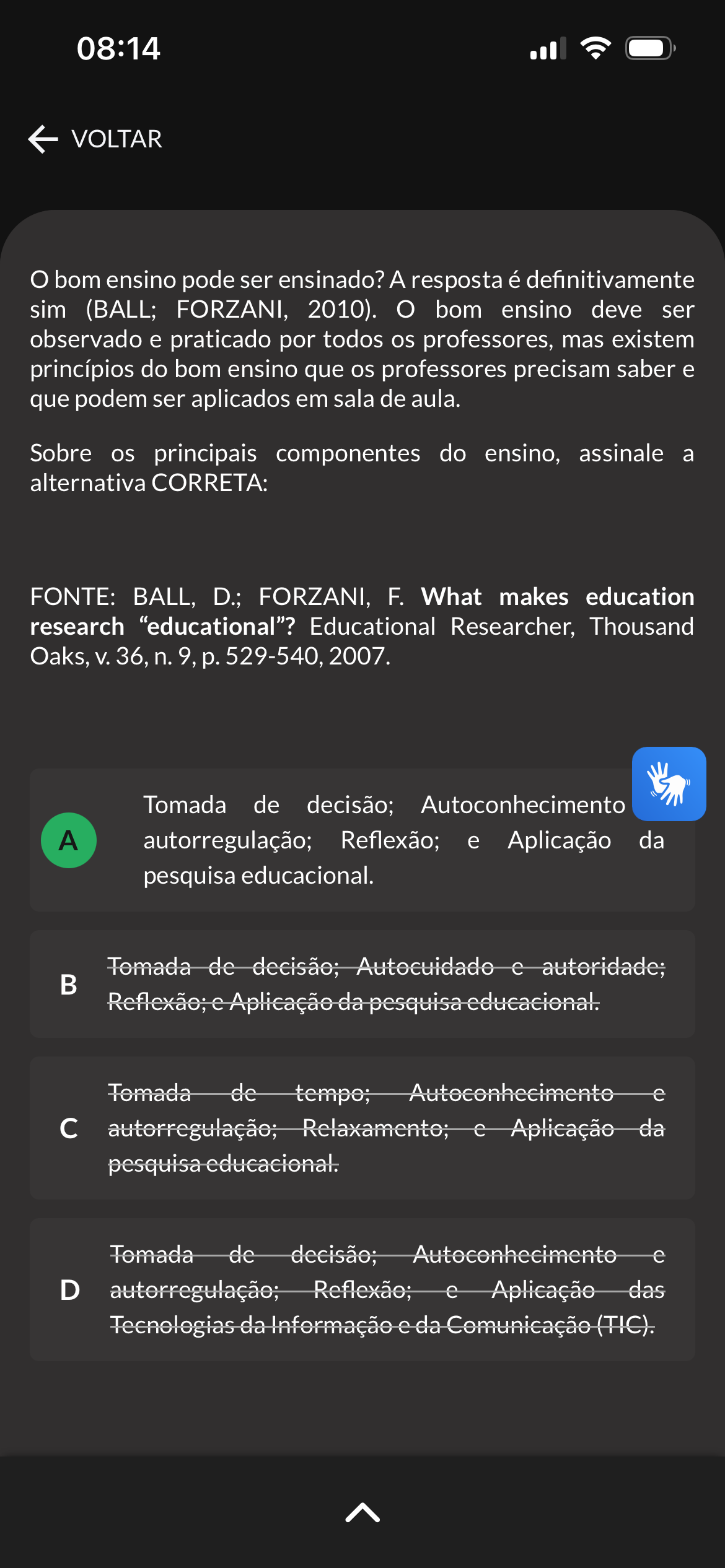725x1568 pixels.
Task: Open the sign language accessibility widget
Action: (x=669, y=784)
